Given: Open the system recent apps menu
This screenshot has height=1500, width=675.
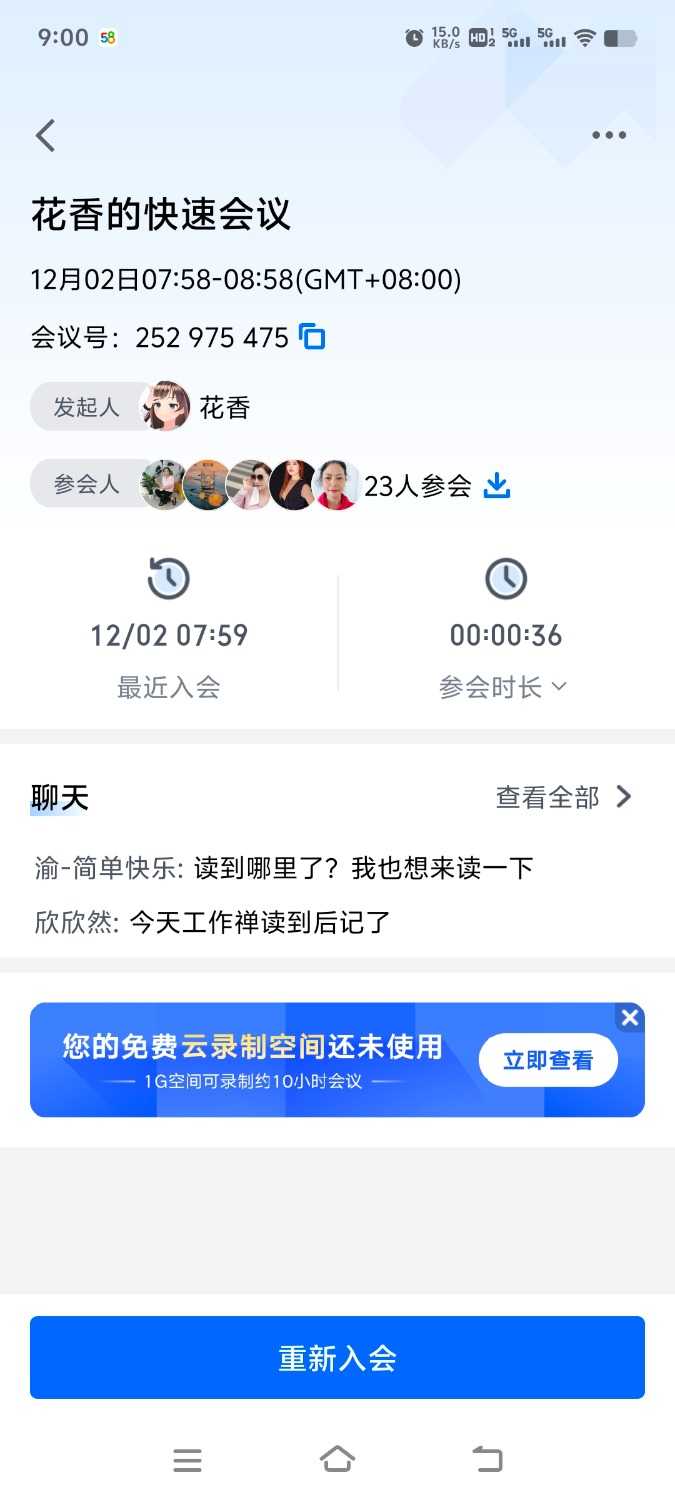Looking at the screenshot, I should pyautogui.click(x=187, y=1460).
